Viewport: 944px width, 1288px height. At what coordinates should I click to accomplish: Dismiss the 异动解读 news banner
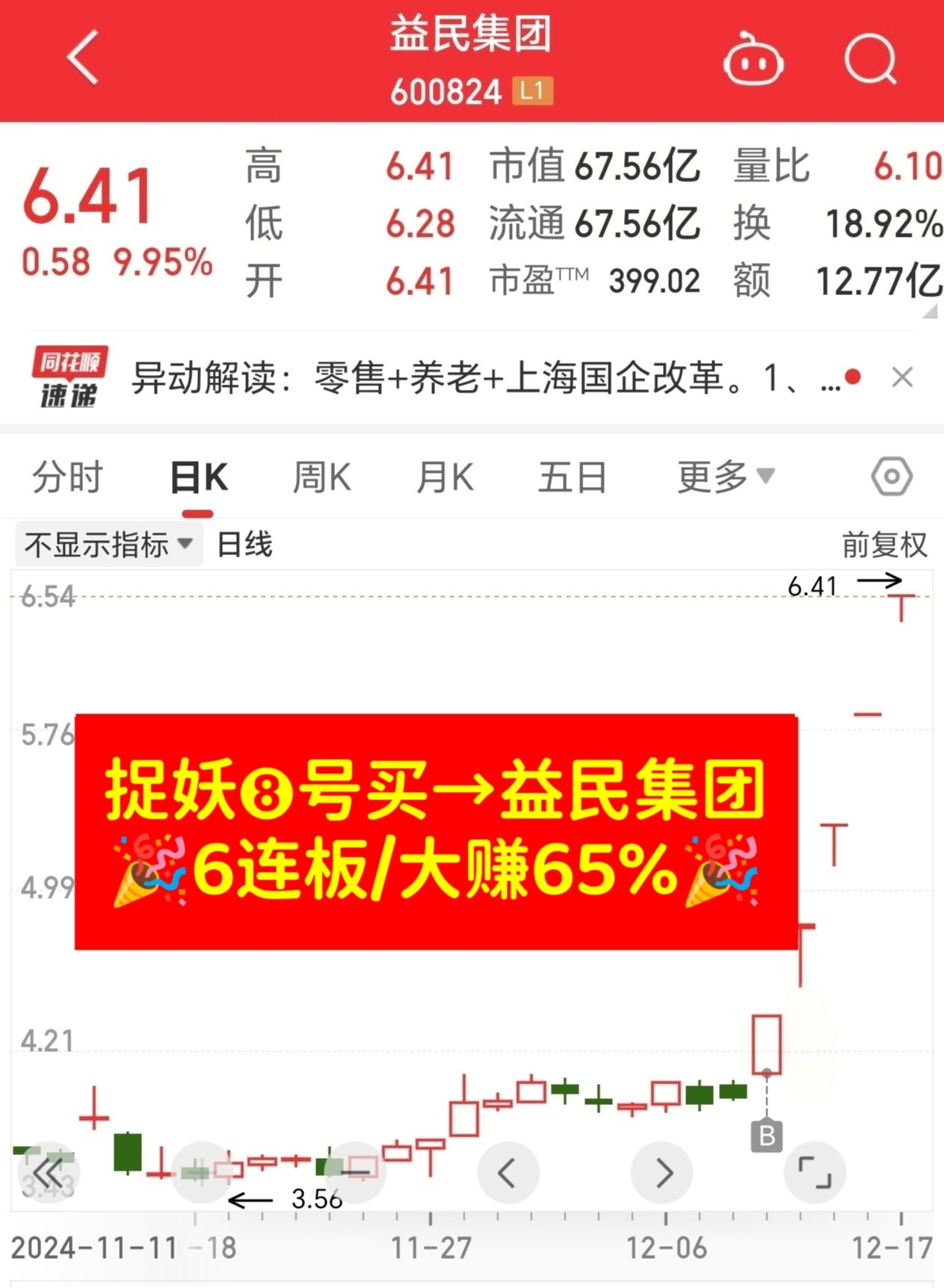pos(902,377)
